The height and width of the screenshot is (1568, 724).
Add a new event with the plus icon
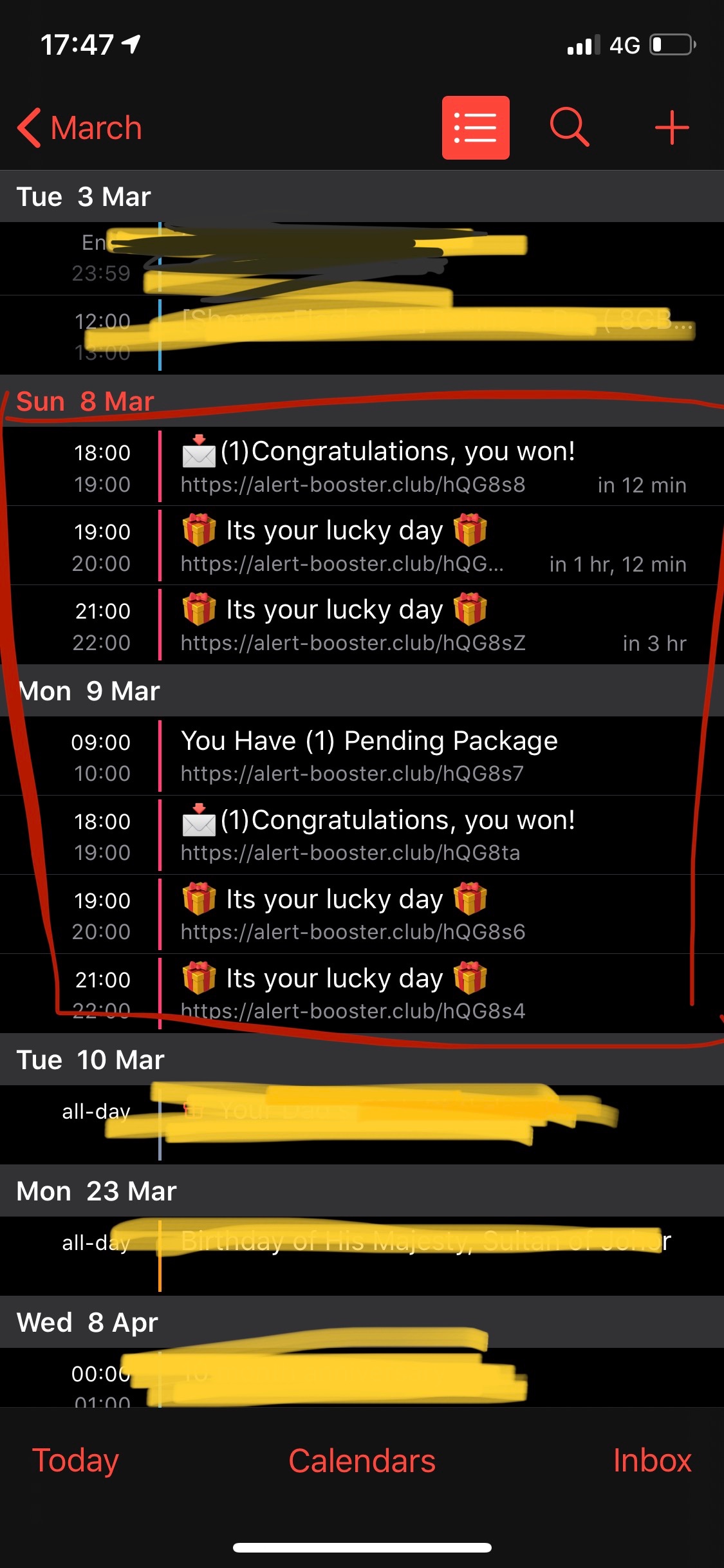point(672,127)
